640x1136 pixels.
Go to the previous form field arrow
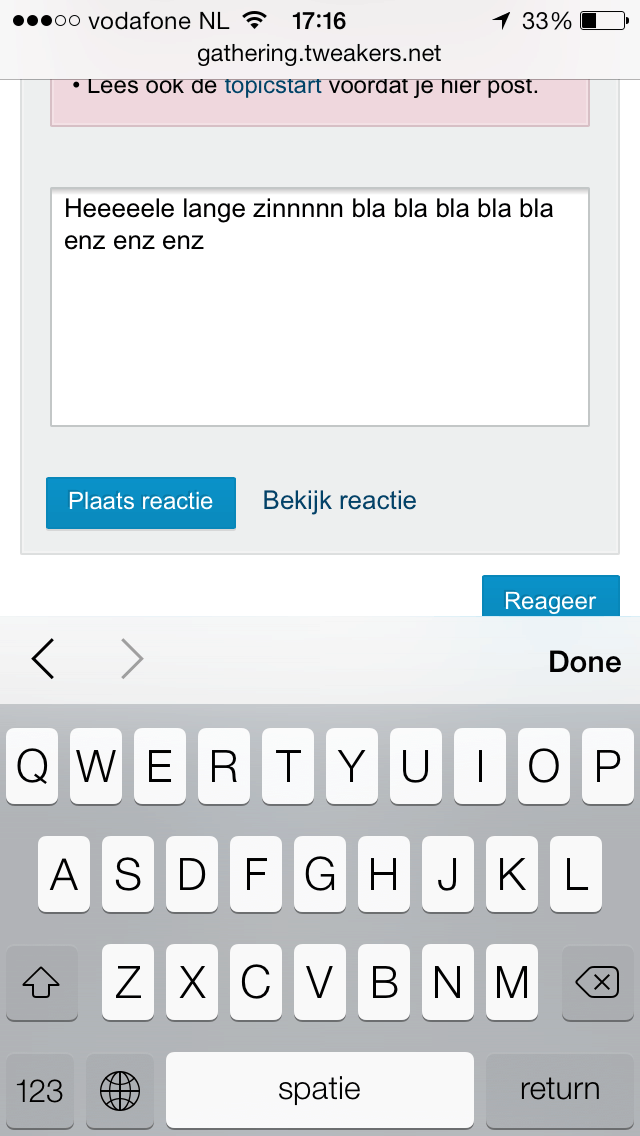43,660
